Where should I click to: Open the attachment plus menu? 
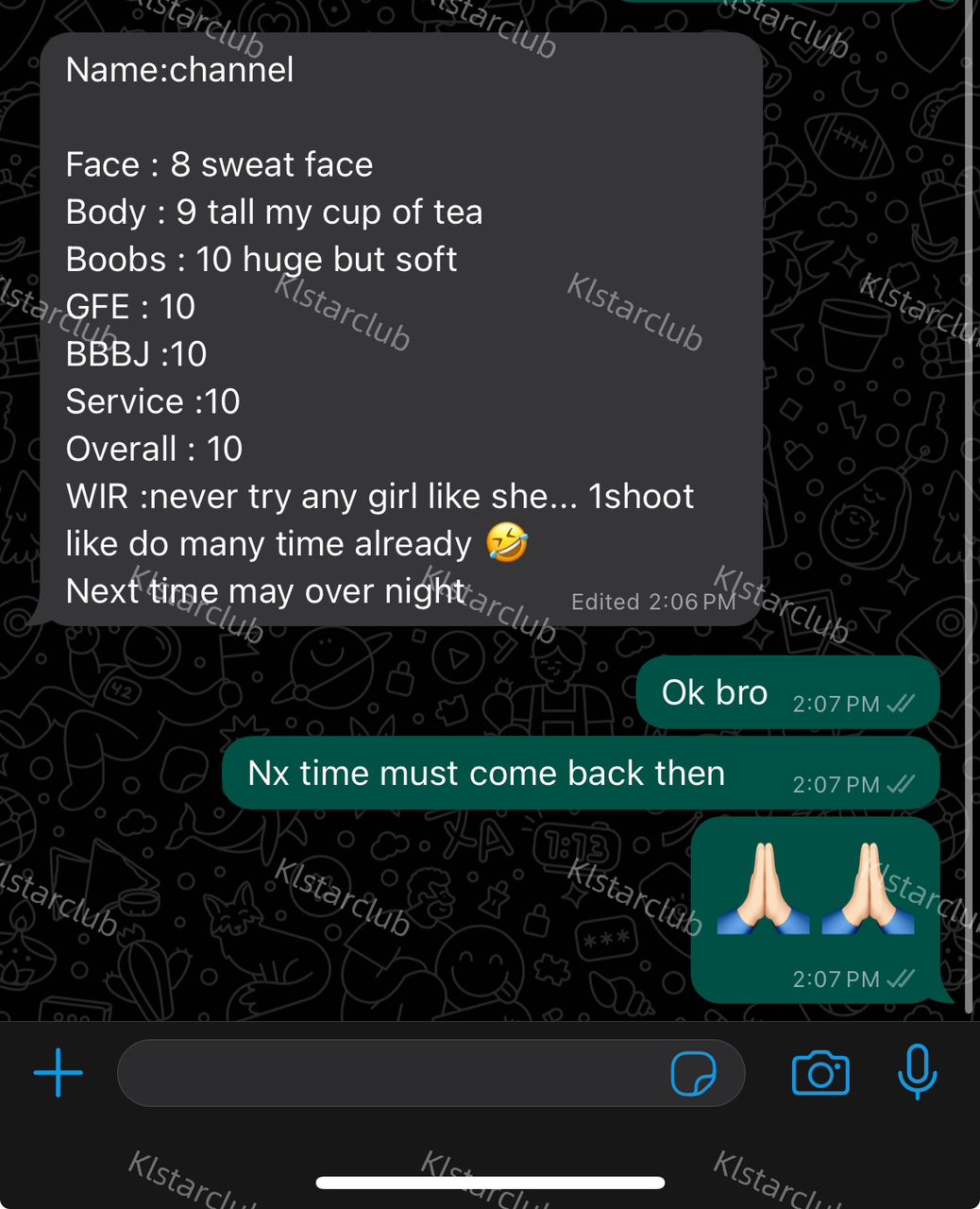[59, 1073]
